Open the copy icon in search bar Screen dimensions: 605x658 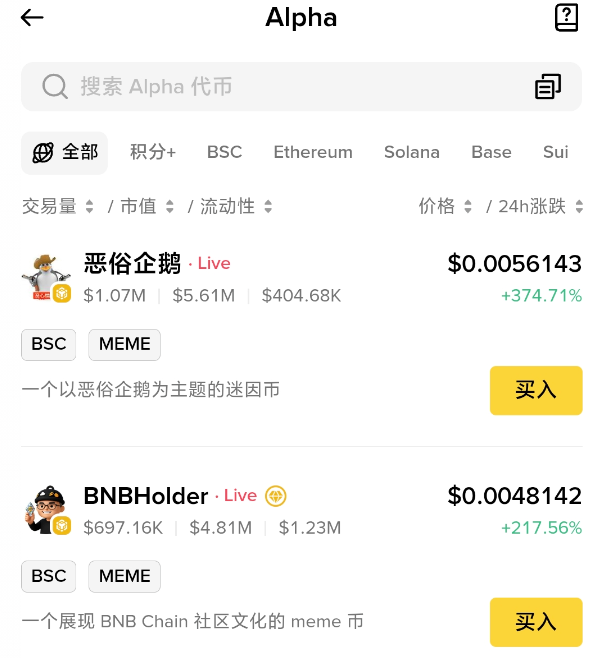(x=548, y=87)
